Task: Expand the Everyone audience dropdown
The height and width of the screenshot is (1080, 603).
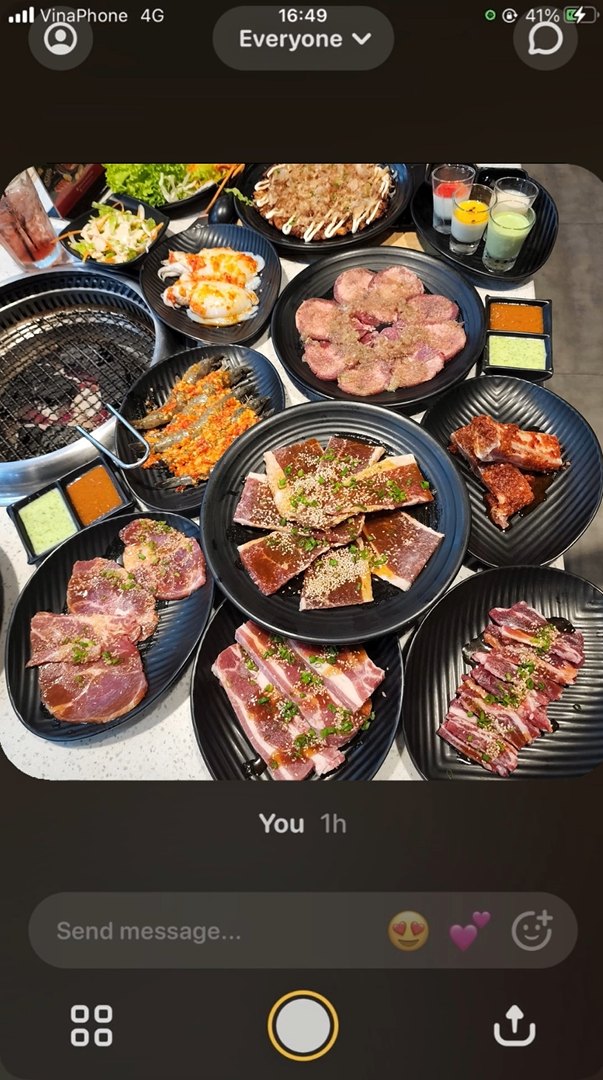Action: click(303, 39)
